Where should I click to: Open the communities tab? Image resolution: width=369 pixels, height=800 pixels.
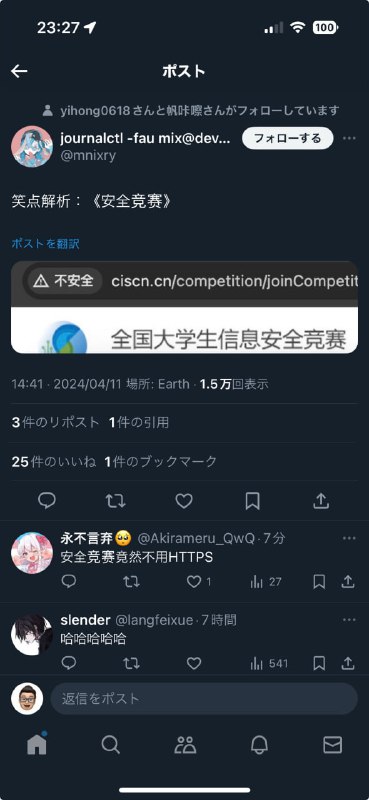185,745
